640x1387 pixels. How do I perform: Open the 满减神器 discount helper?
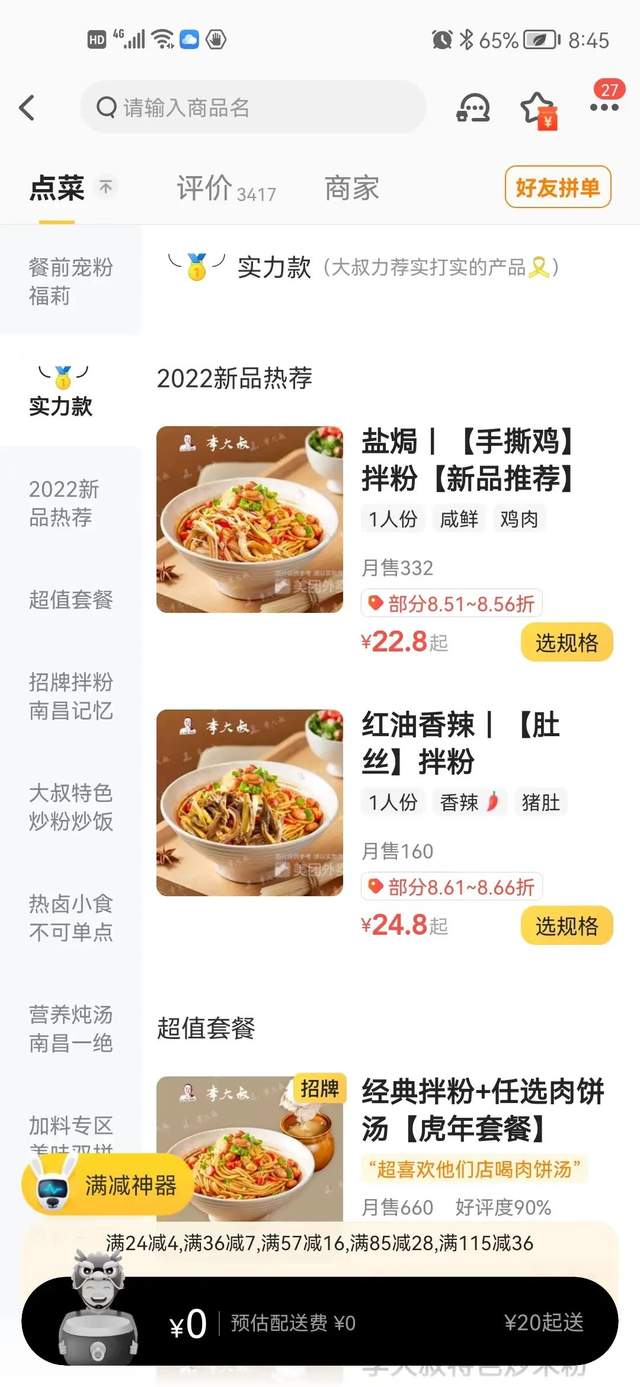click(x=108, y=1186)
